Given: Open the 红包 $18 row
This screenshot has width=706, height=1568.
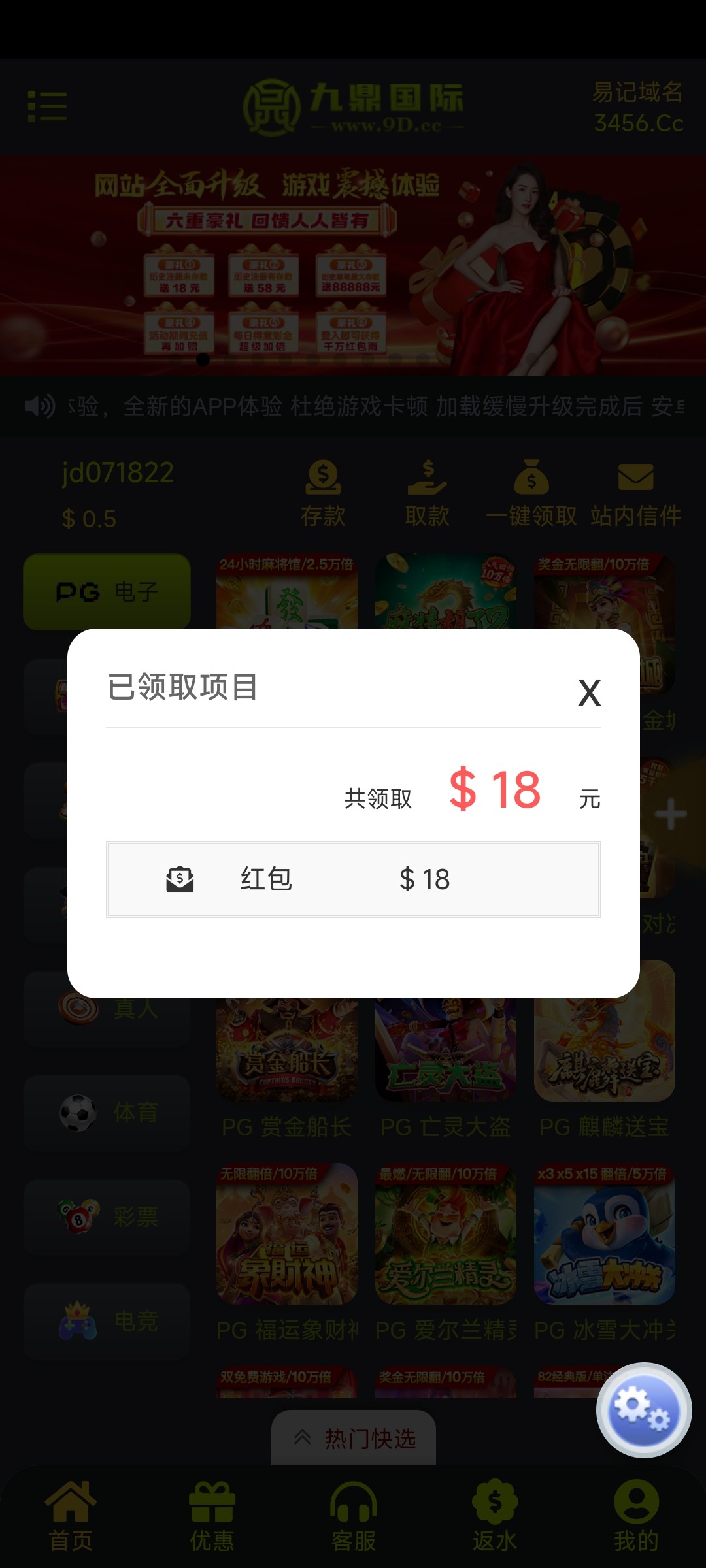Looking at the screenshot, I should (353, 879).
